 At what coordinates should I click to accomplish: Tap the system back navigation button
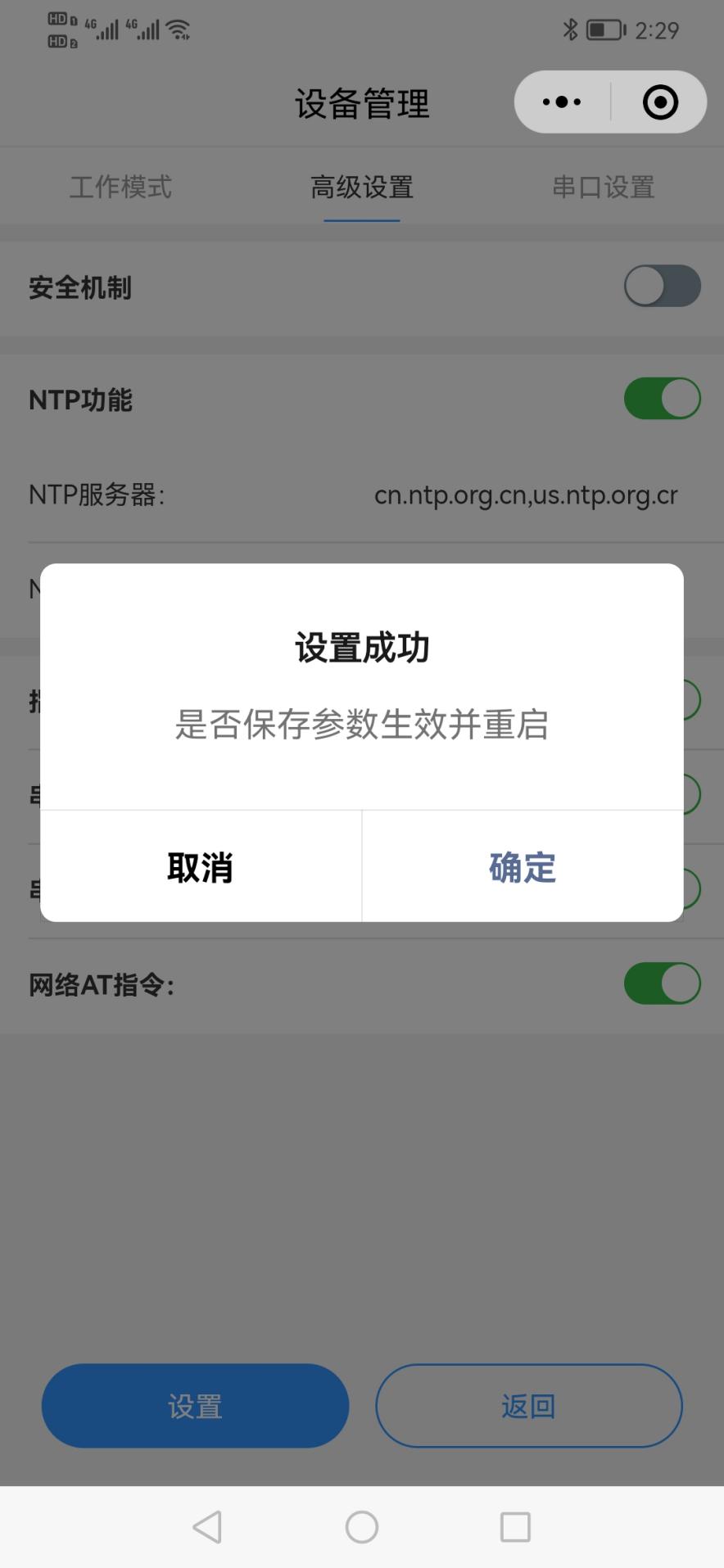[x=208, y=1527]
